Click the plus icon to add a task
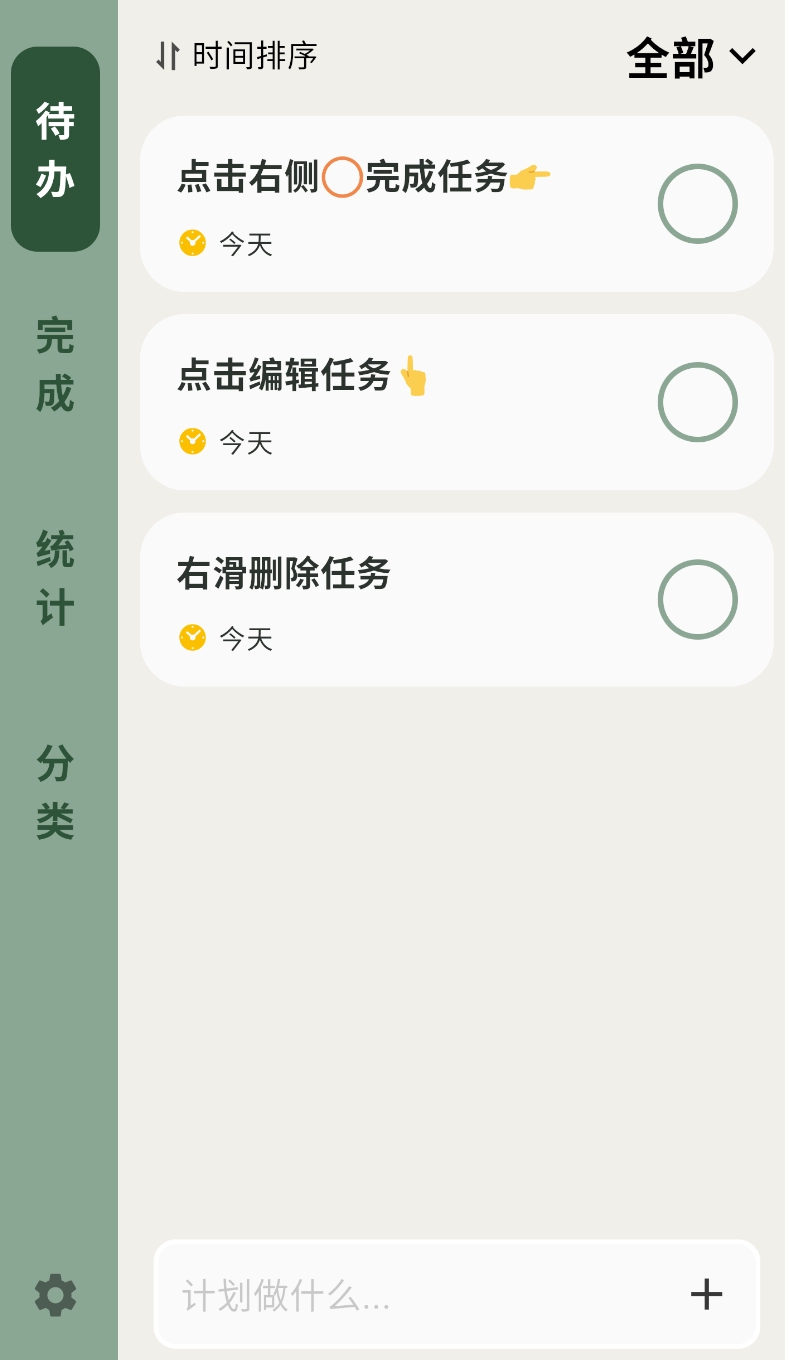 (707, 1294)
